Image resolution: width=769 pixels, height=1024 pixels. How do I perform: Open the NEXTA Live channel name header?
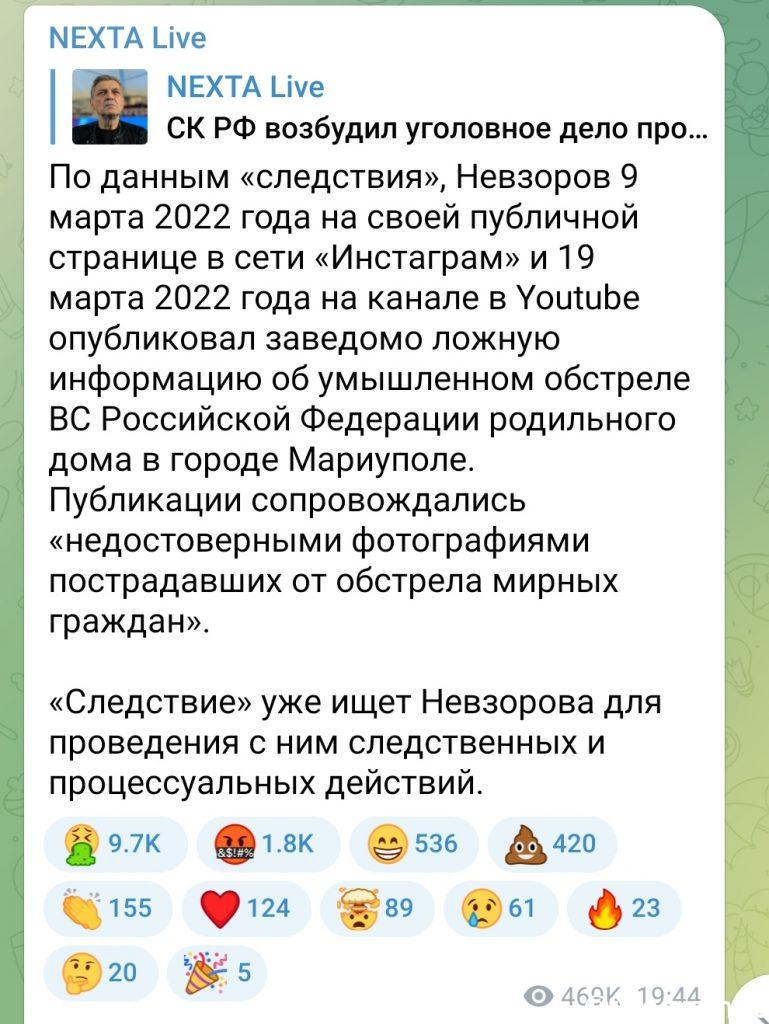click(127, 38)
